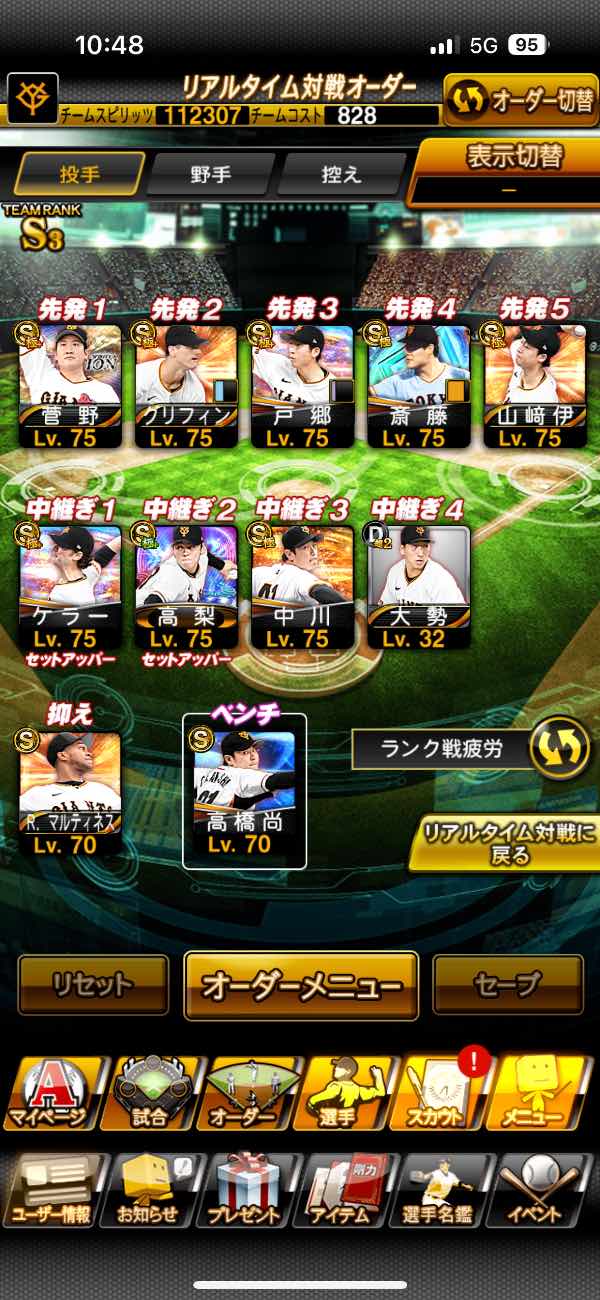Select starter 戸郷 player card
The height and width of the screenshot is (1300, 600).
click(x=303, y=385)
